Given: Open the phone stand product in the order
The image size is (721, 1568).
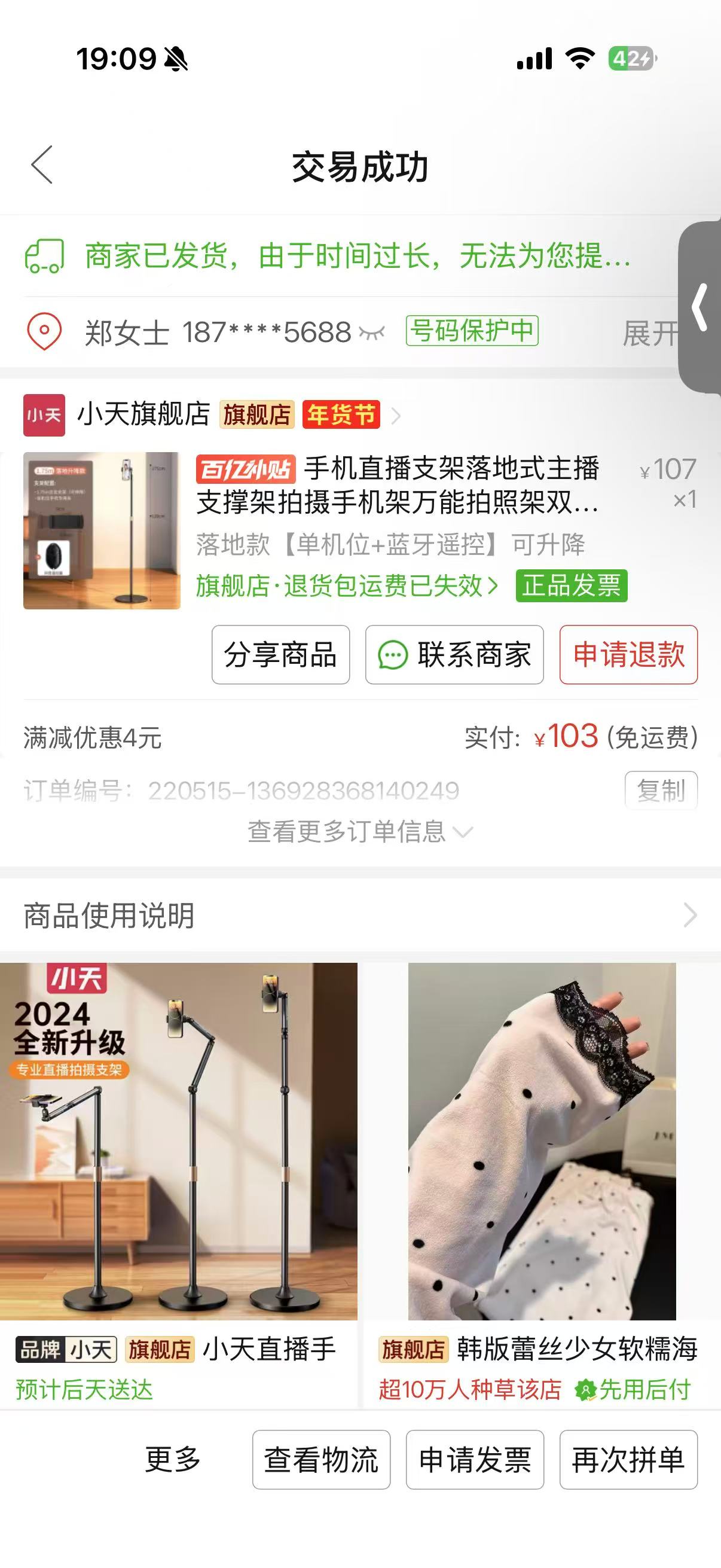Looking at the screenshot, I should [x=102, y=530].
